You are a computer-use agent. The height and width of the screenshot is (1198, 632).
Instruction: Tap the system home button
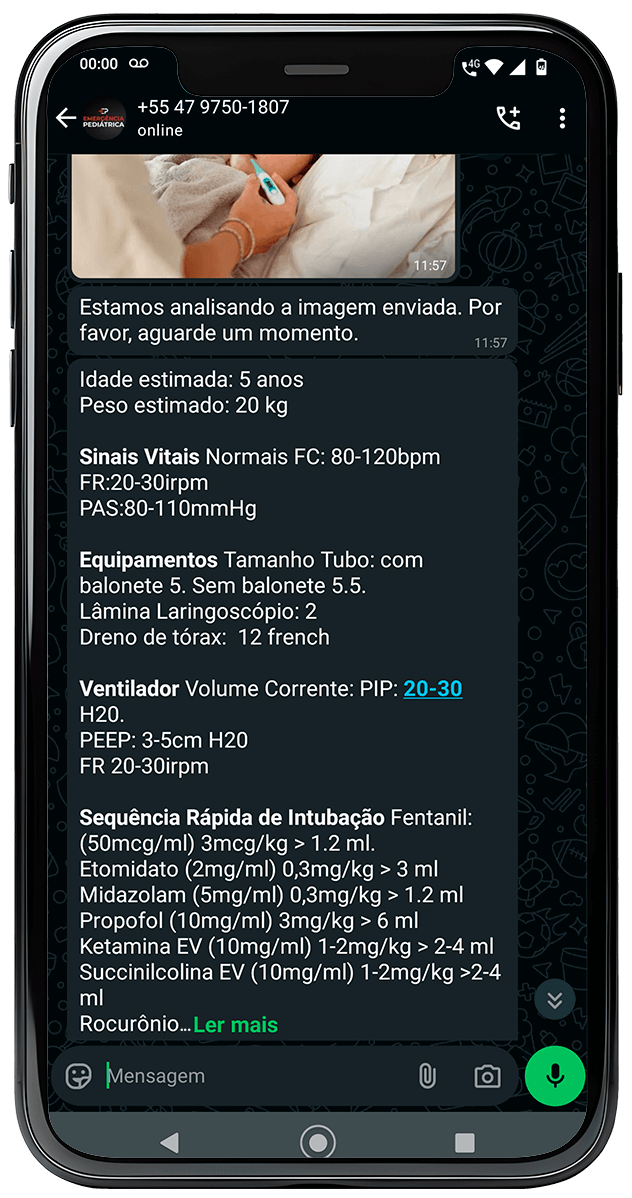[x=318, y=1142]
